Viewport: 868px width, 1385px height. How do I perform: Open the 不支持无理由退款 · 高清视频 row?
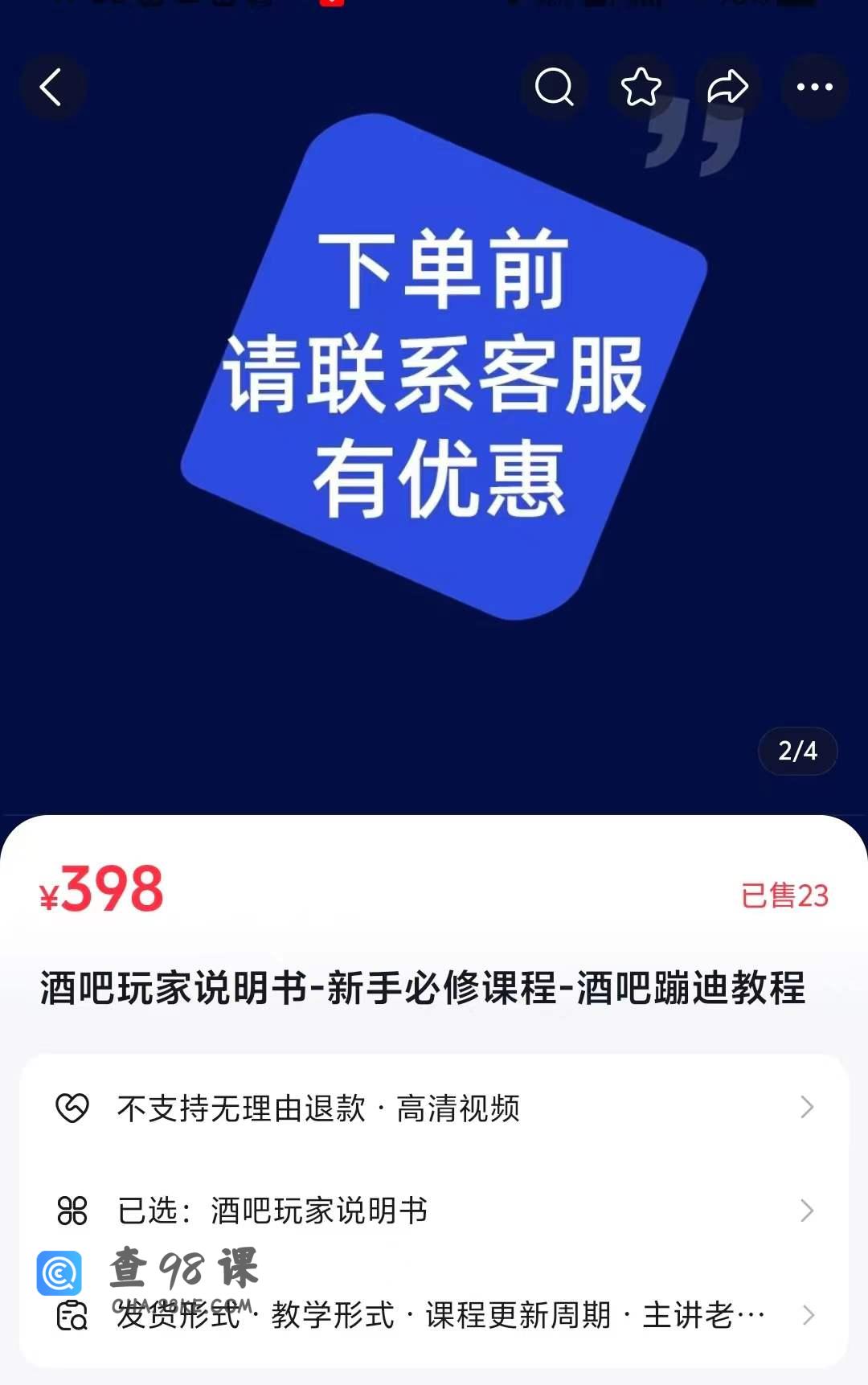pos(434,1108)
